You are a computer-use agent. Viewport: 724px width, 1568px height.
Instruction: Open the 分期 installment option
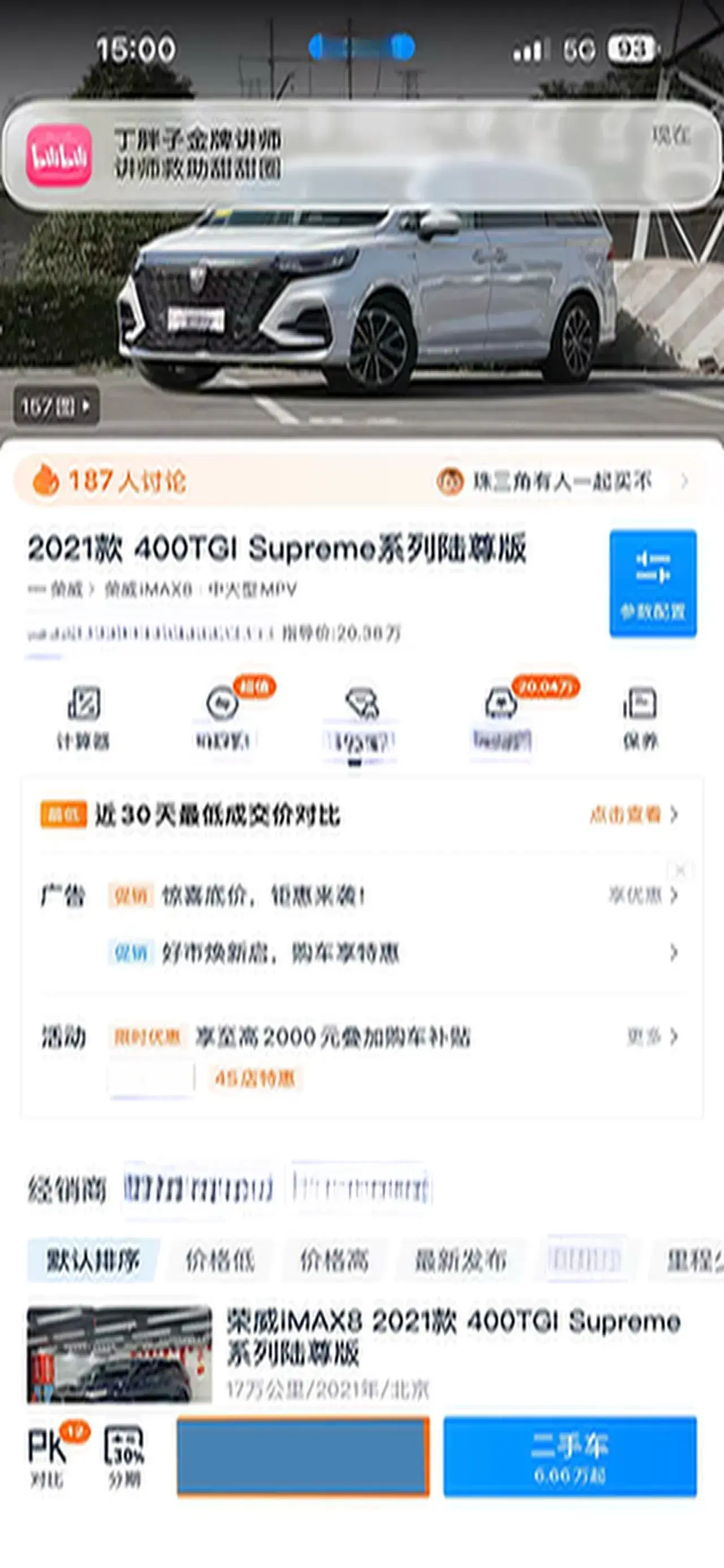pyautogui.click(x=124, y=1455)
